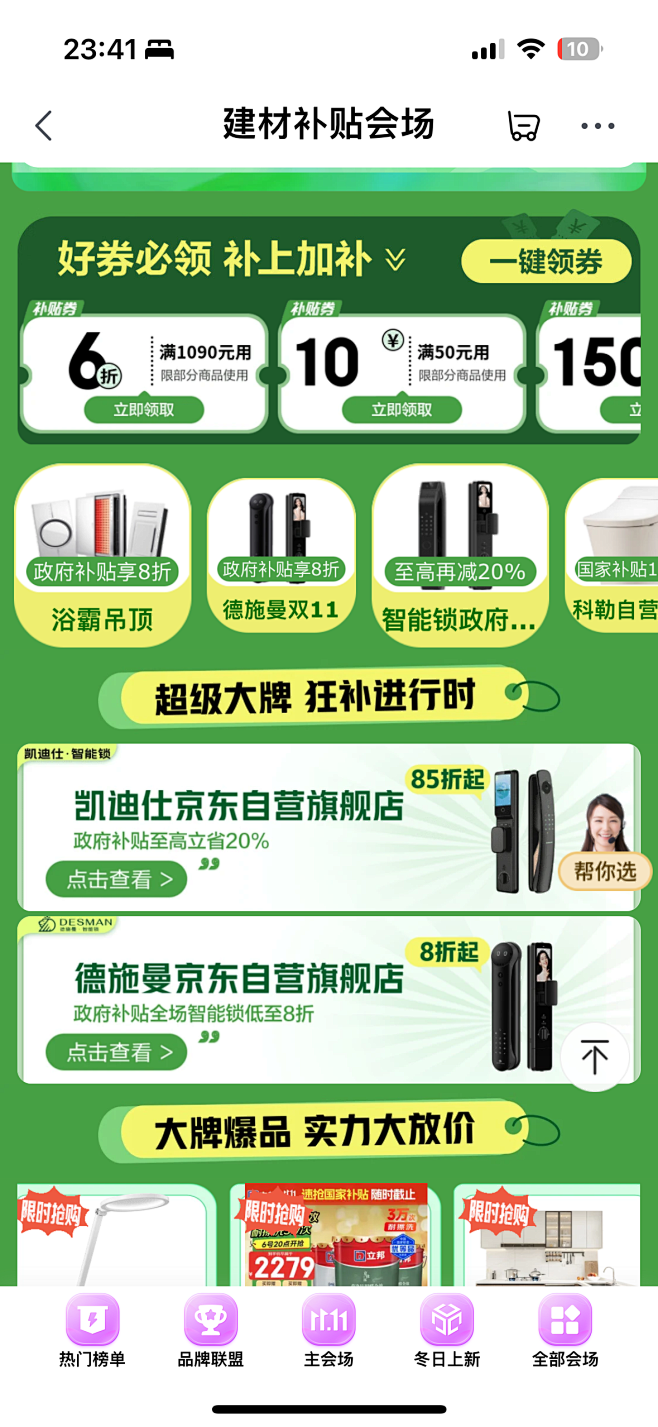Go to the 主会场 tab
The image size is (658, 1427).
click(329, 1332)
